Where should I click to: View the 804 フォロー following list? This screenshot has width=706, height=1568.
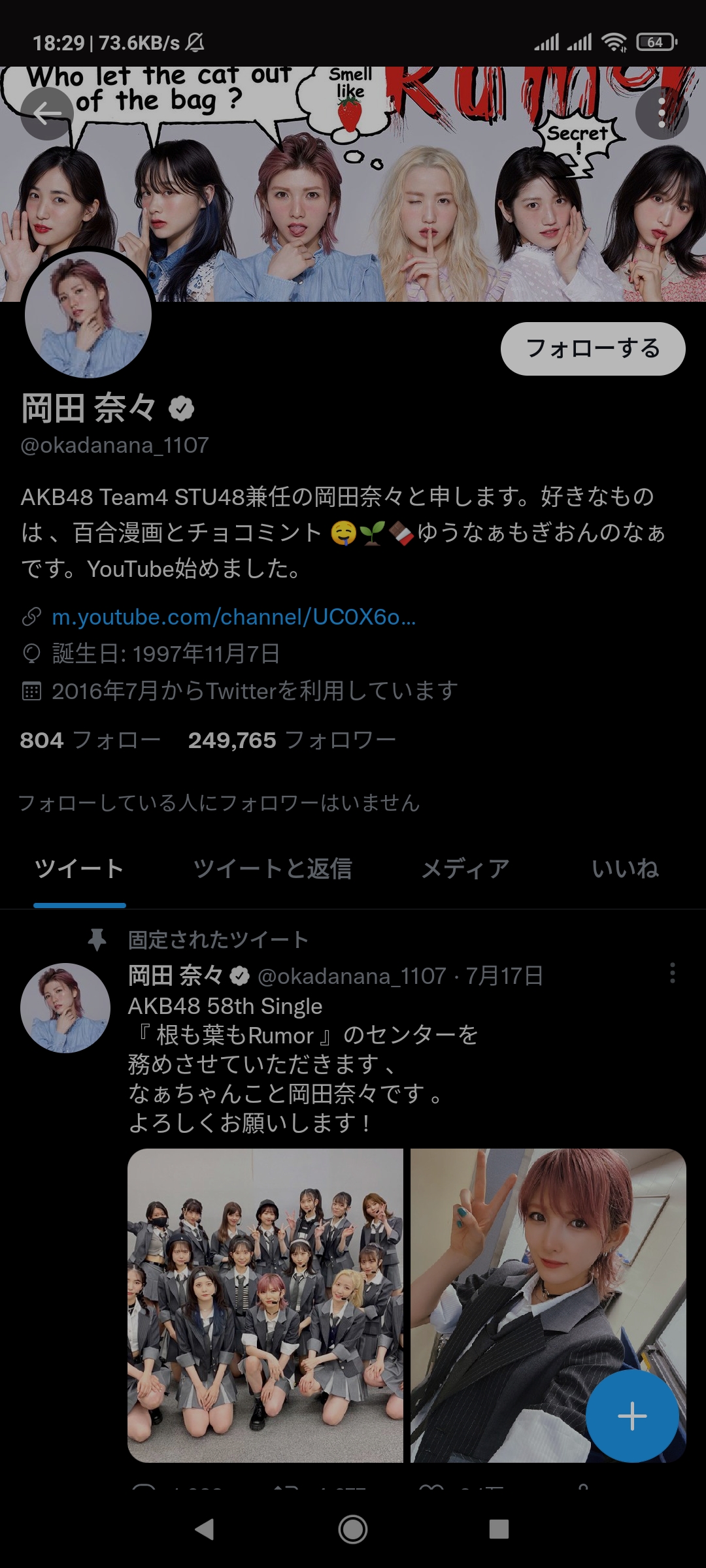[90, 740]
